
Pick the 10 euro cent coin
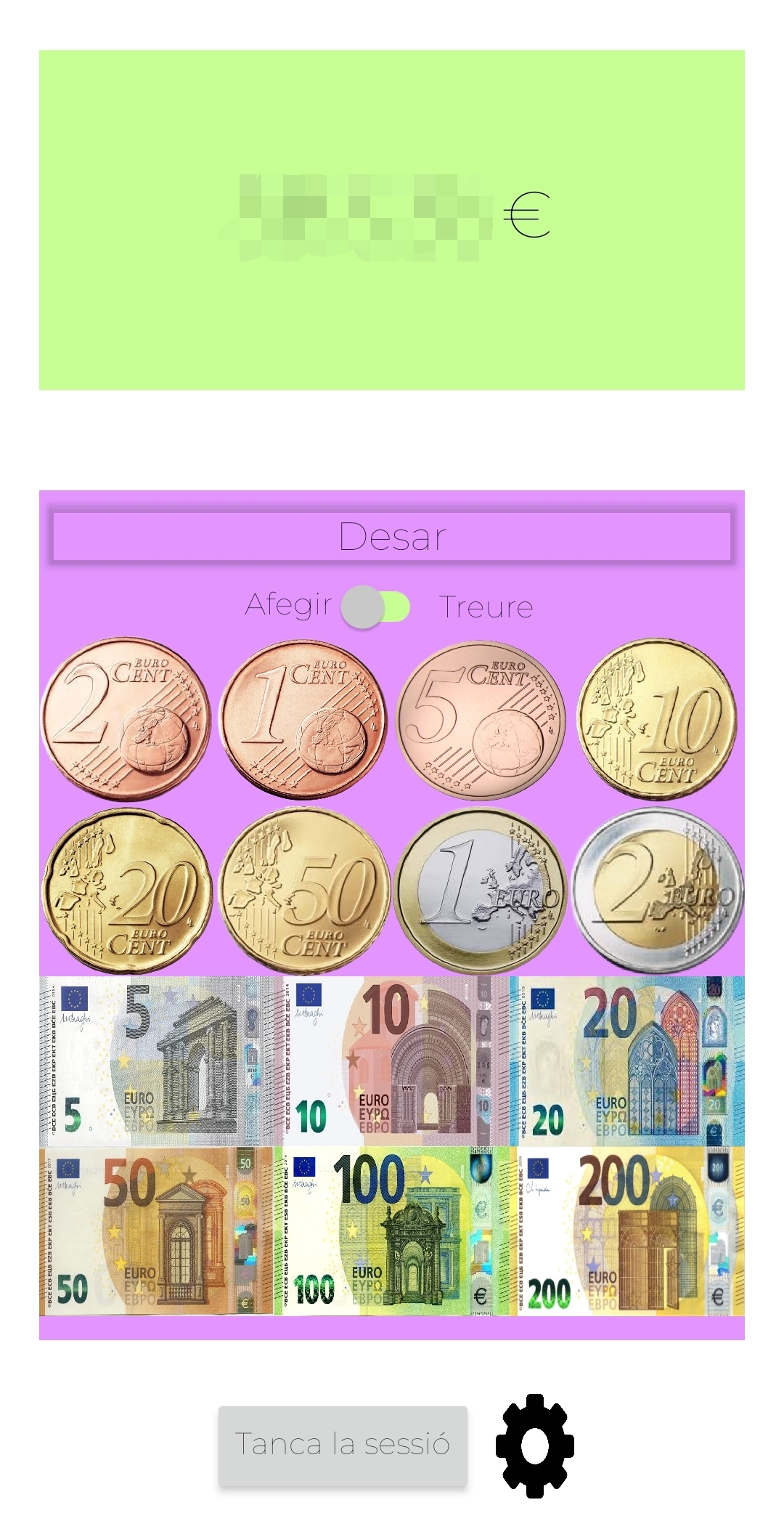tap(657, 719)
